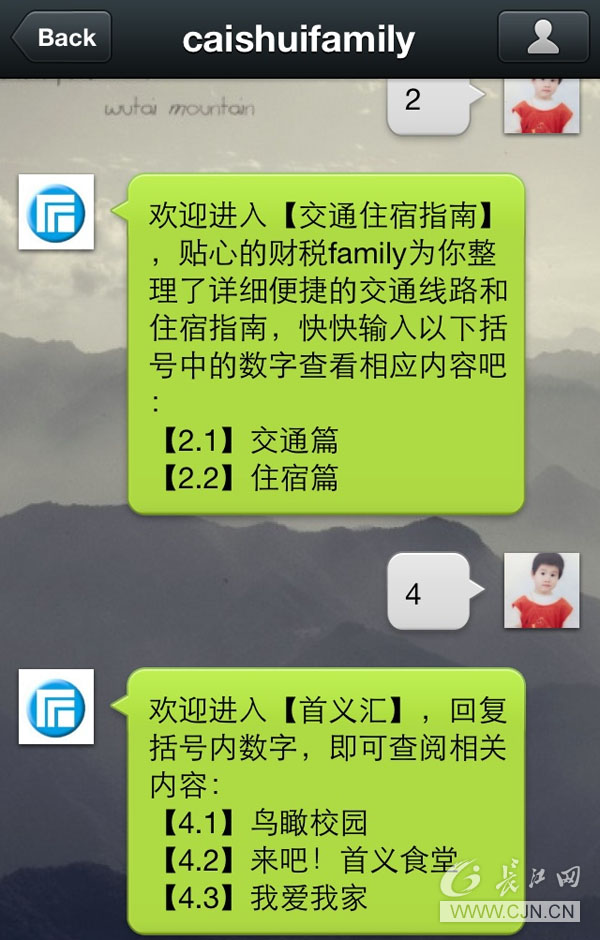Image resolution: width=600 pixels, height=940 pixels.
Task: Tap the sender avatar beside the "2" message
Action: (541, 104)
